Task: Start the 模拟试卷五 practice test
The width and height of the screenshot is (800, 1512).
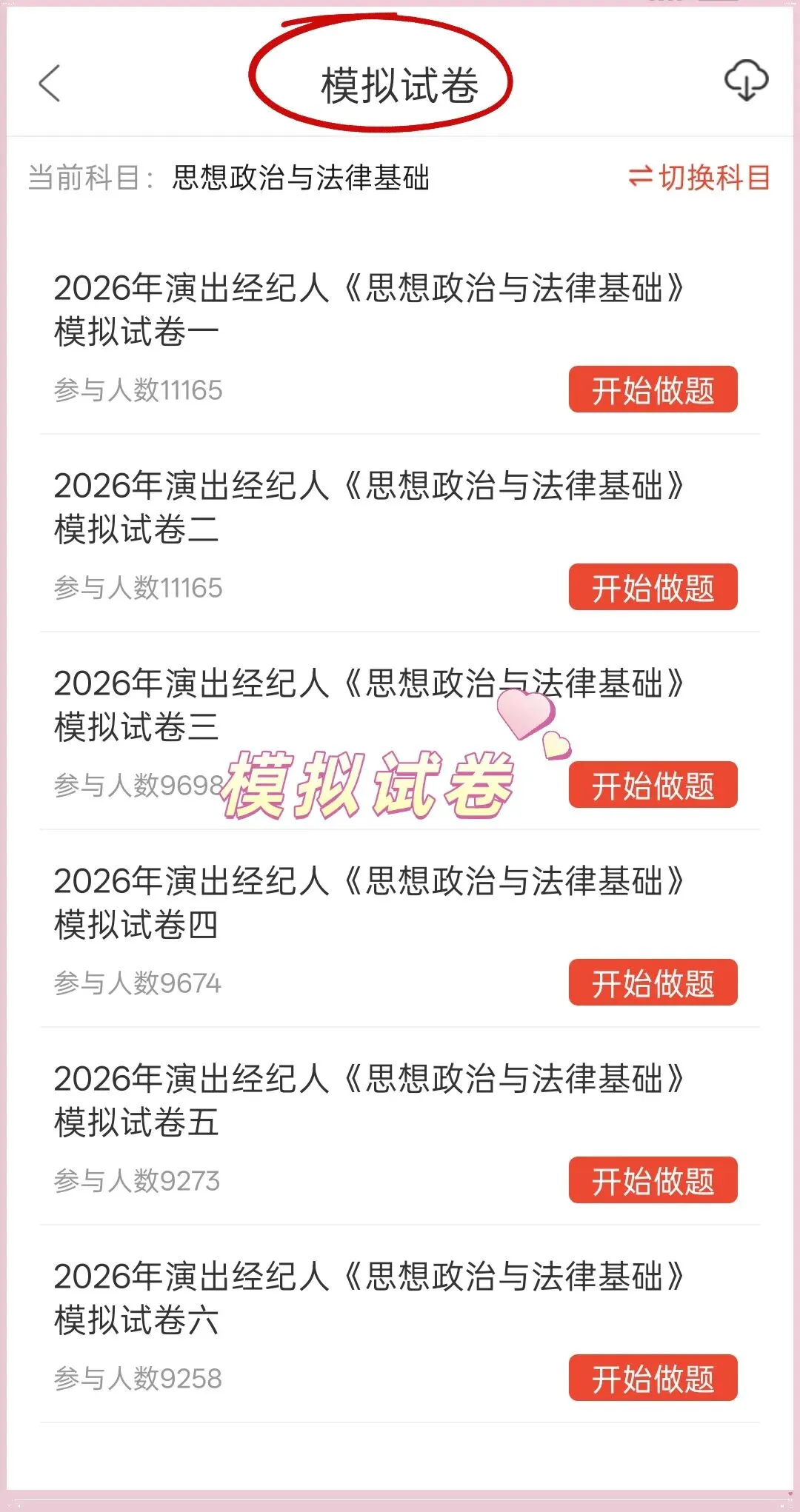Action: pyautogui.click(x=653, y=1180)
